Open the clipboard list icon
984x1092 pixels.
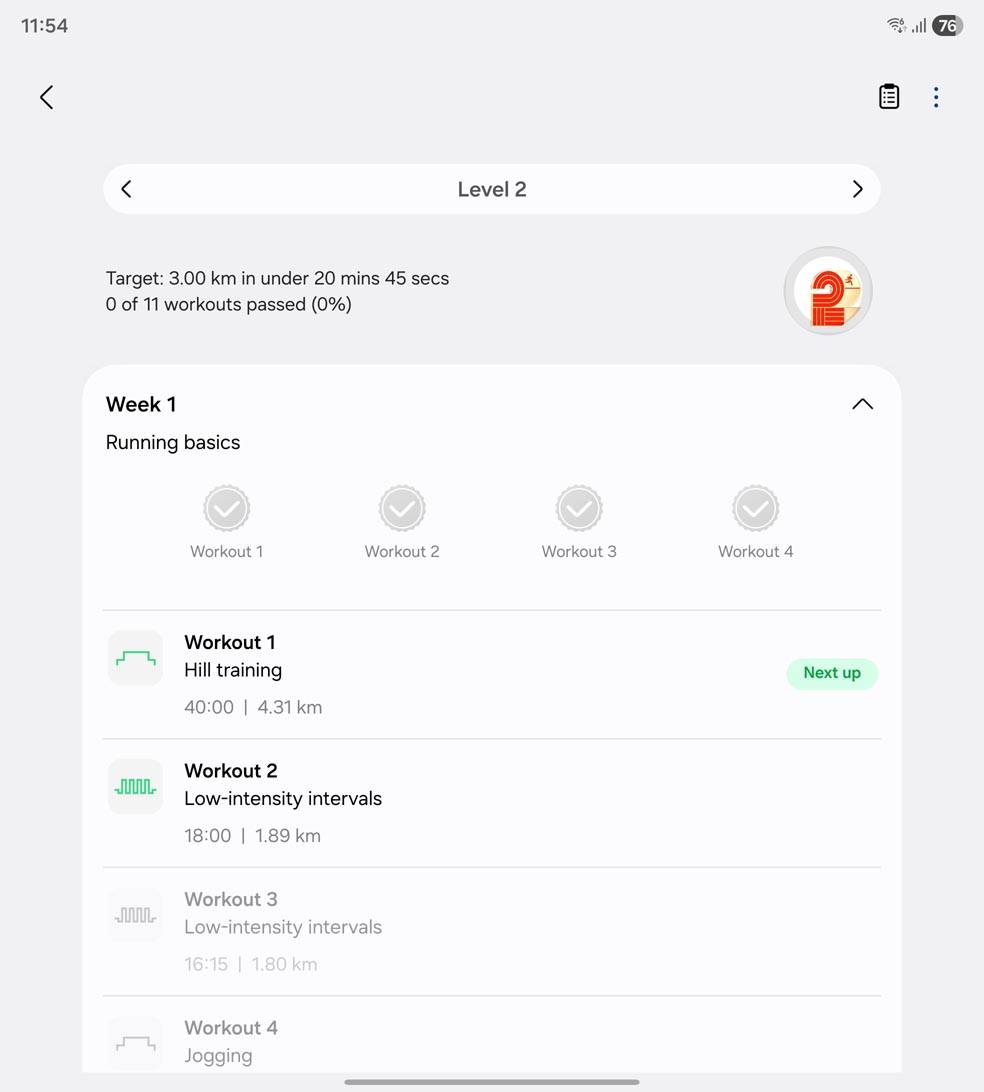[889, 97]
